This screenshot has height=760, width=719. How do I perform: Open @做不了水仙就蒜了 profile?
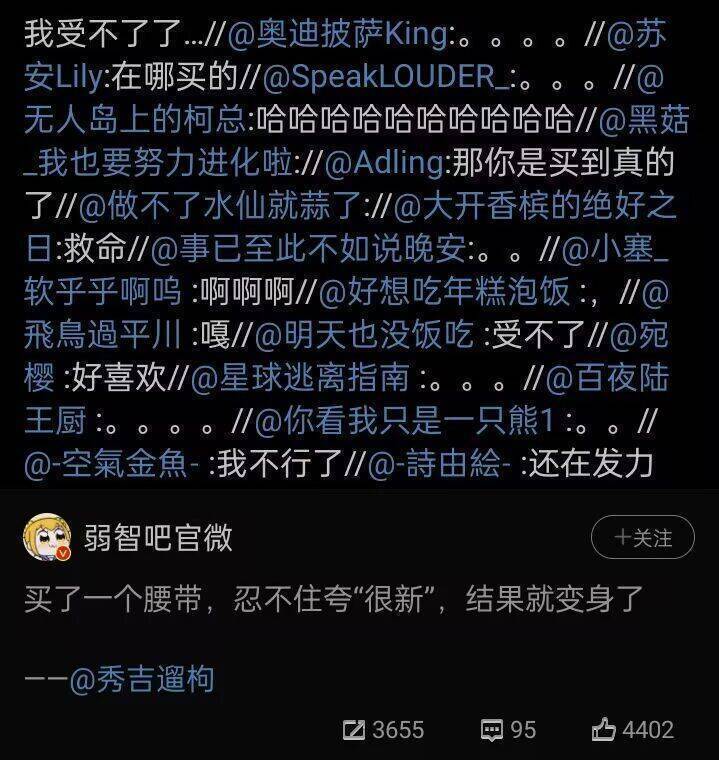(x=220, y=206)
